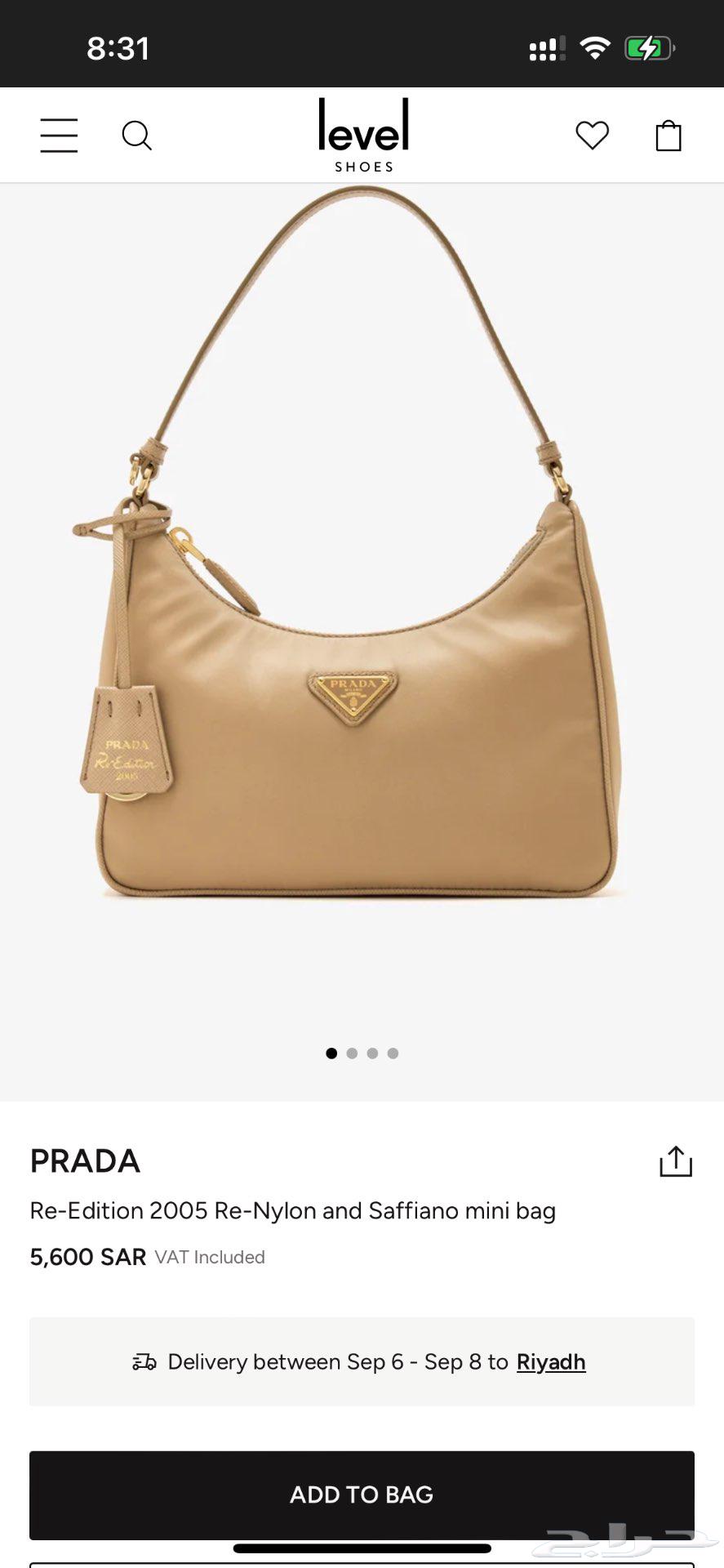The height and width of the screenshot is (1568, 724).
Task: Change delivery city Riyadh
Action: click(551, 1362)
